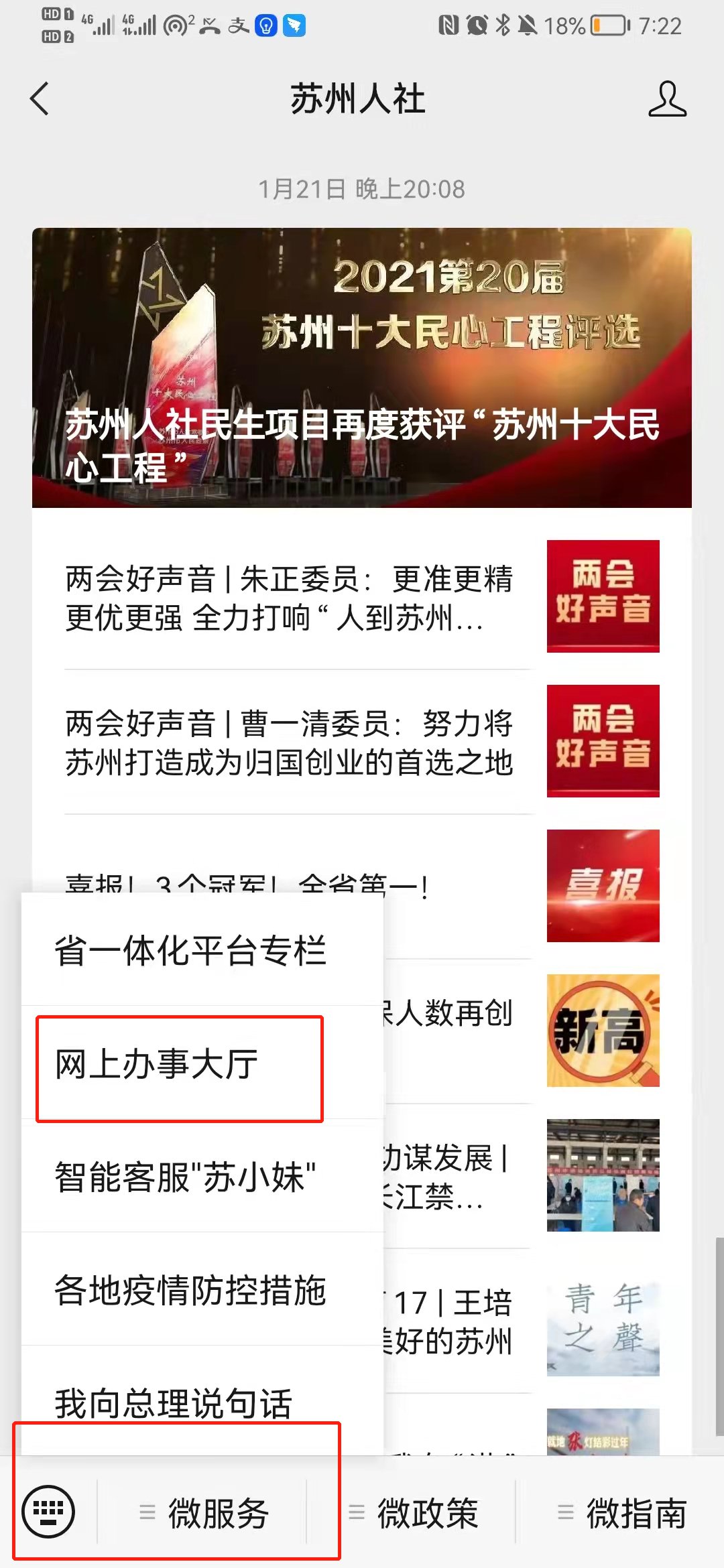Select 省一体化平台专栏 from the menu
This screenshot has height=1568, width=724.
click(190, 950)
